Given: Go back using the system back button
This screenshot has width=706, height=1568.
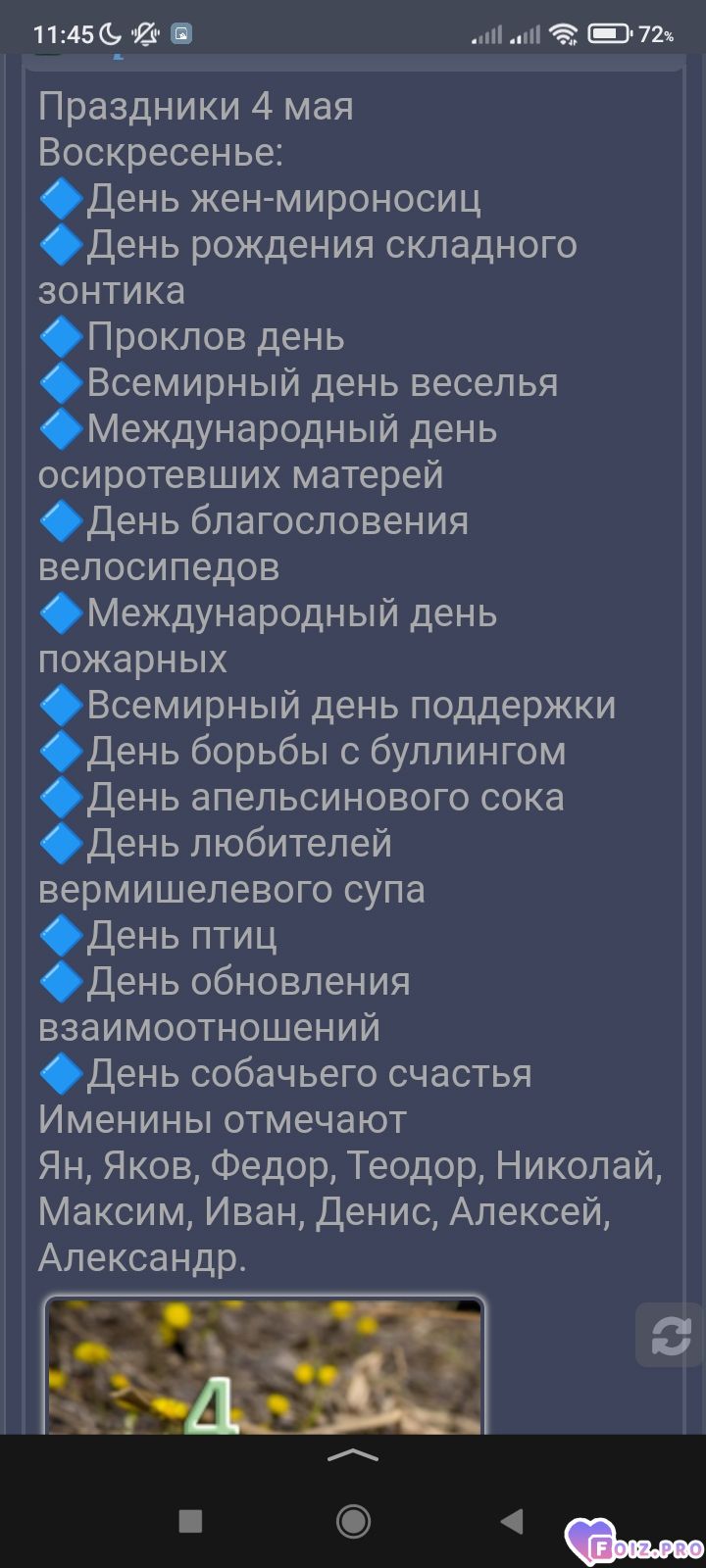Looking at the screenshot, I should [511, 1521].
